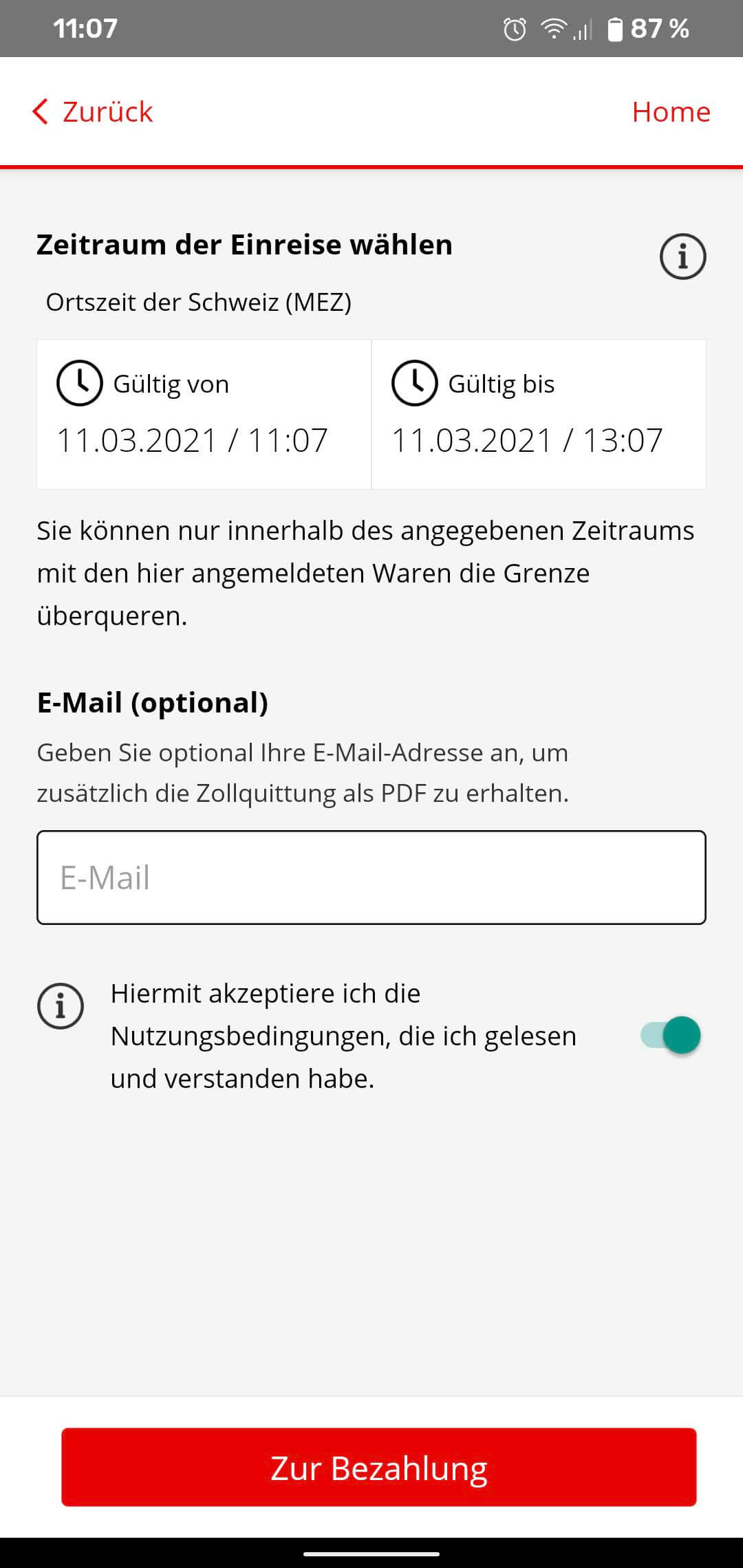Return to Home

670,111
